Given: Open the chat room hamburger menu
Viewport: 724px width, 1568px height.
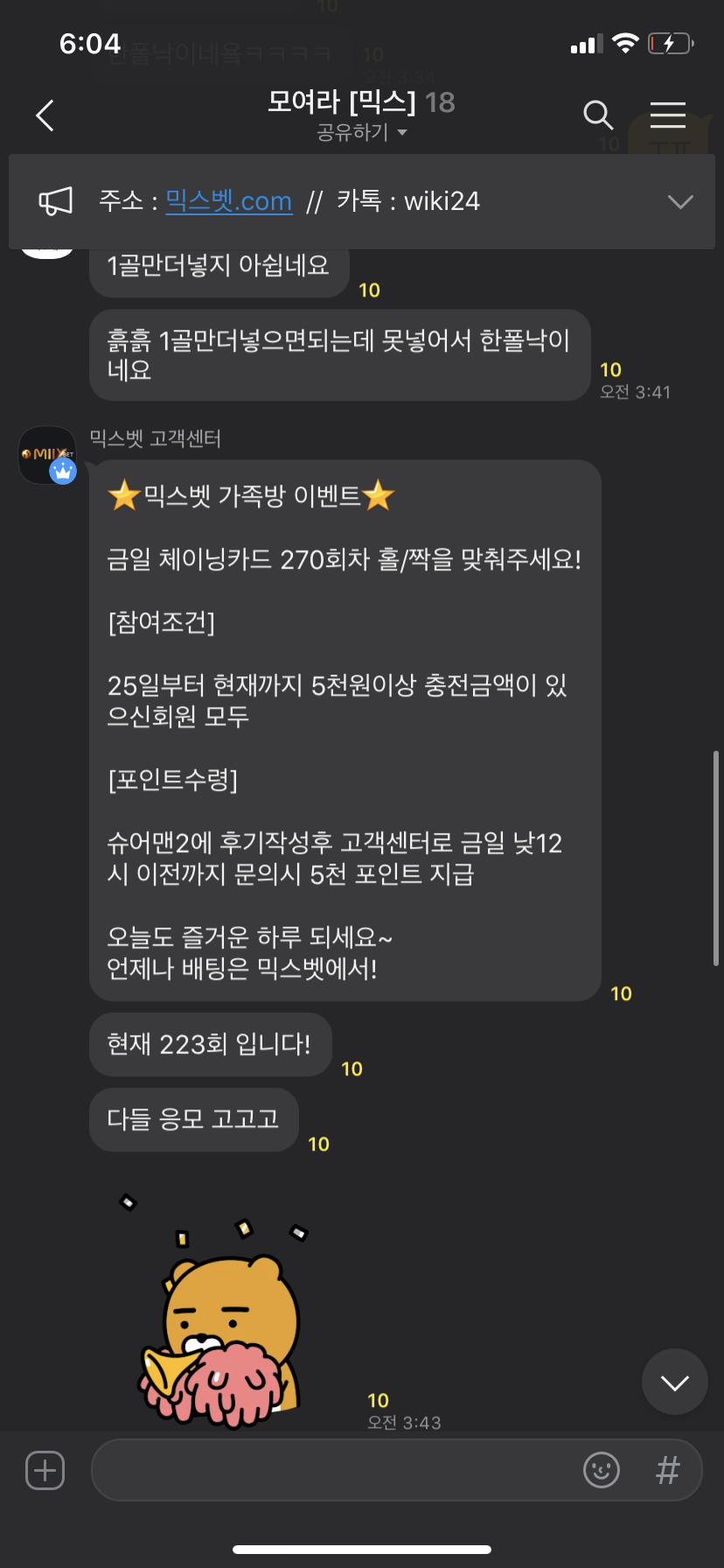Looking at the screenshot, I should coord(667,115).
